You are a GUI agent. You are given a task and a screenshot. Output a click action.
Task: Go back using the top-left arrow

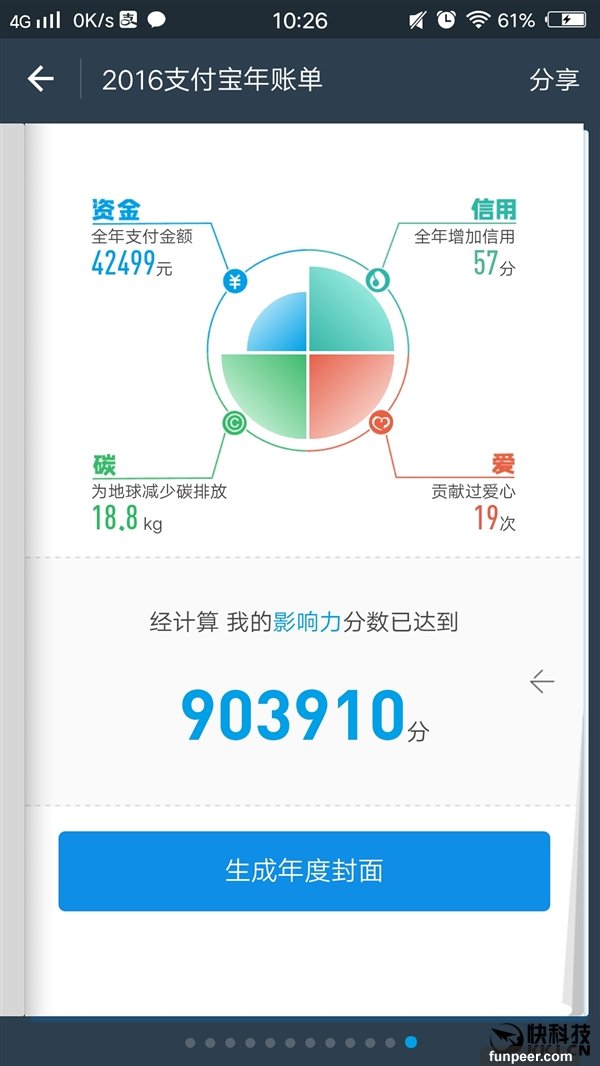pos(40,79)
